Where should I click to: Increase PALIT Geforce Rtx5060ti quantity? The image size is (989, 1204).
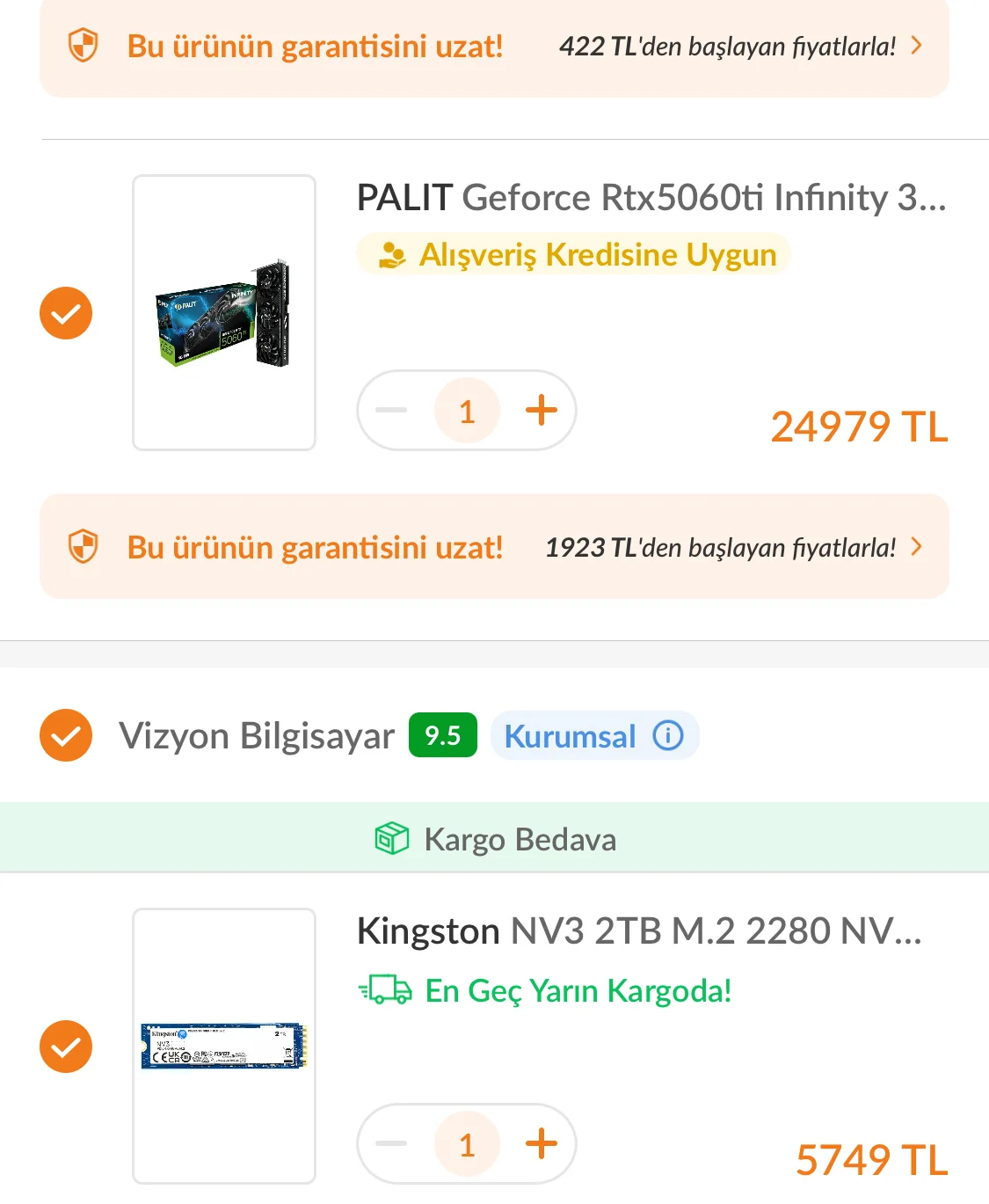tap(542, 410)
